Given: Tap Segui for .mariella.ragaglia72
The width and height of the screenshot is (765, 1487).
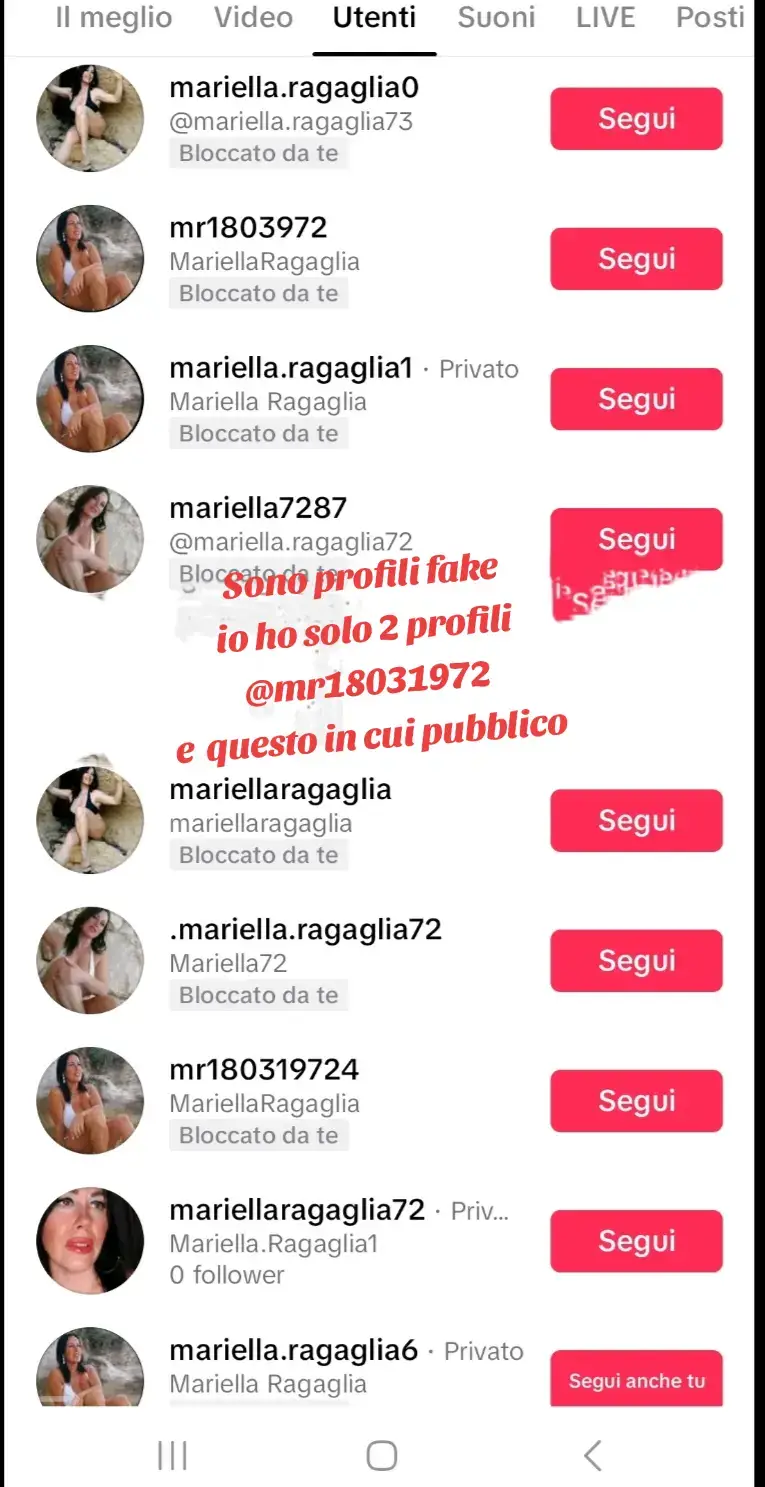Looking at the screenshot, I should pyautogui.click(x=636, y=961).
